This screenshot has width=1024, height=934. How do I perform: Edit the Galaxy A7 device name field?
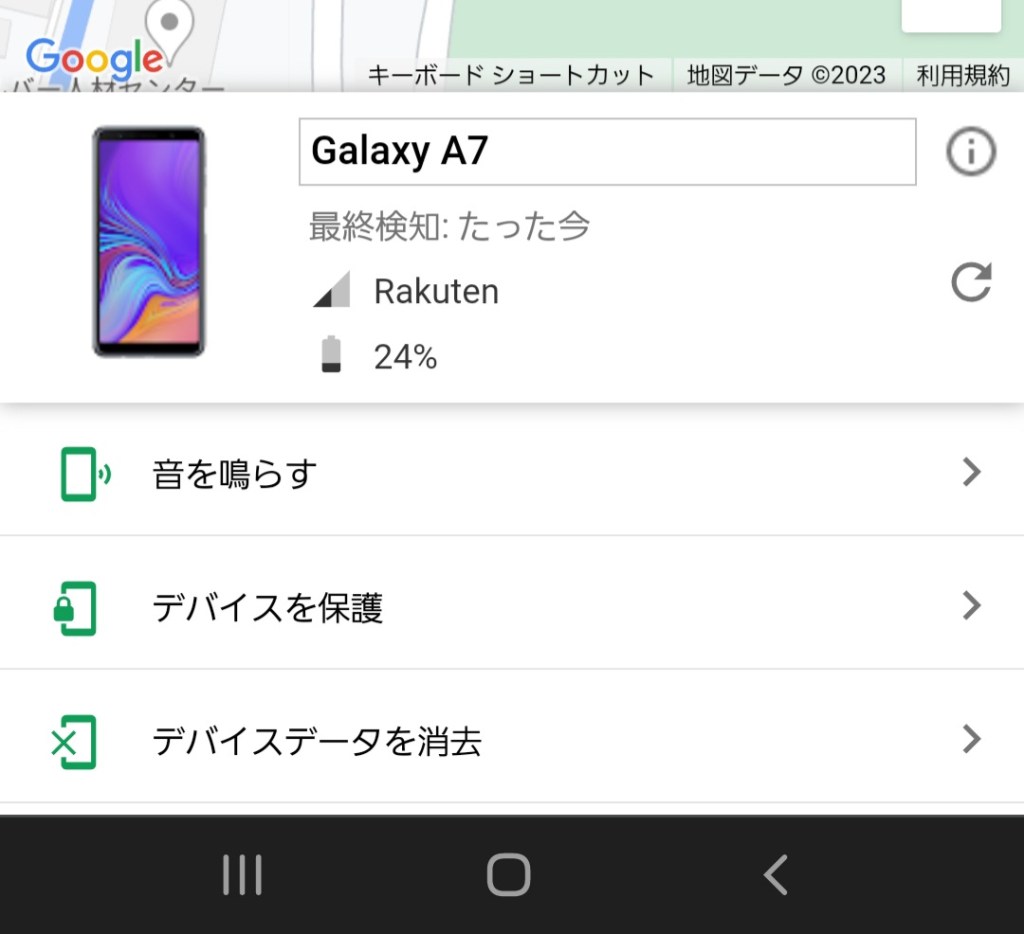607,152
